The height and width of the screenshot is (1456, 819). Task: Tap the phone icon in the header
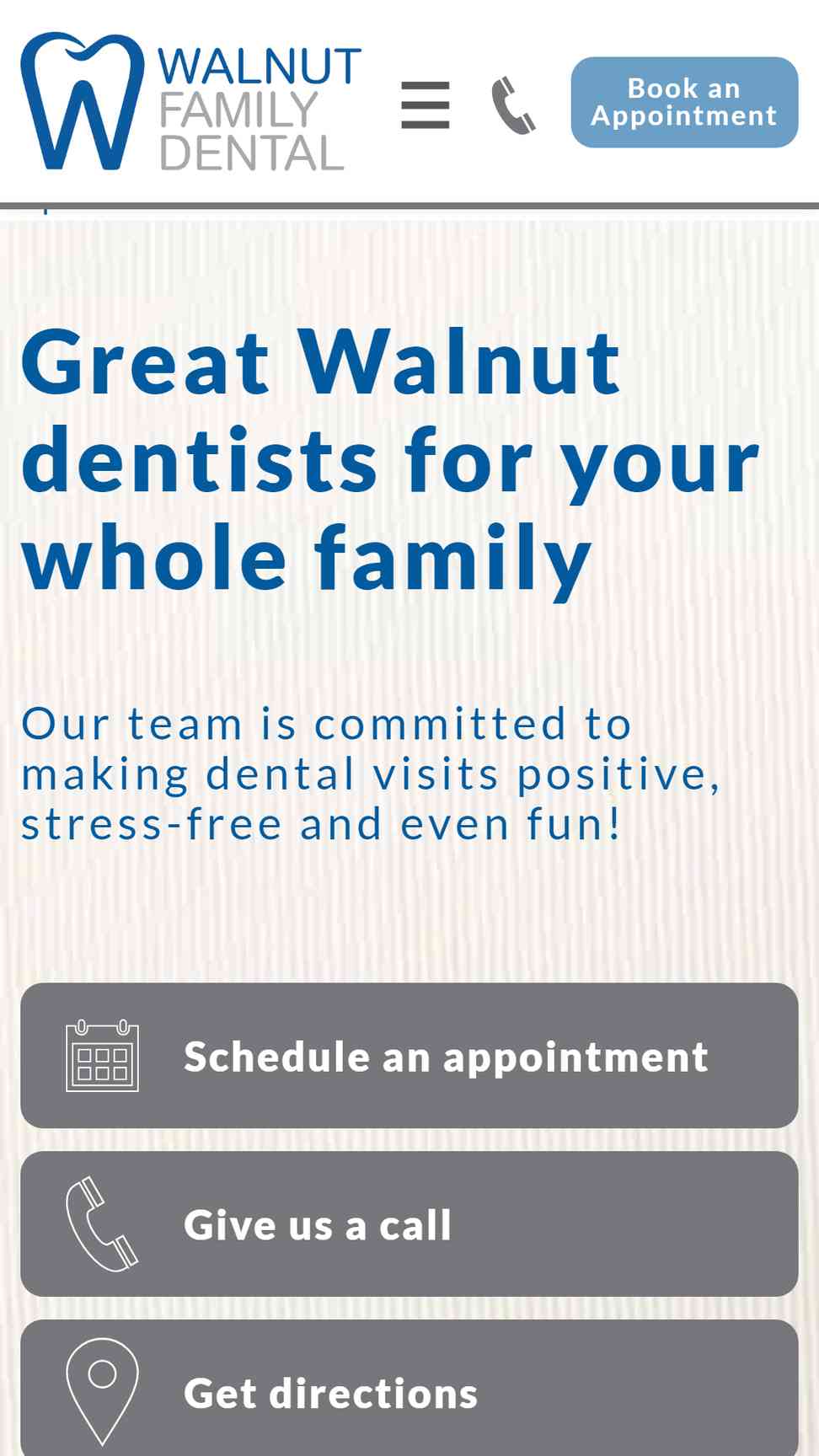(513, 105)
